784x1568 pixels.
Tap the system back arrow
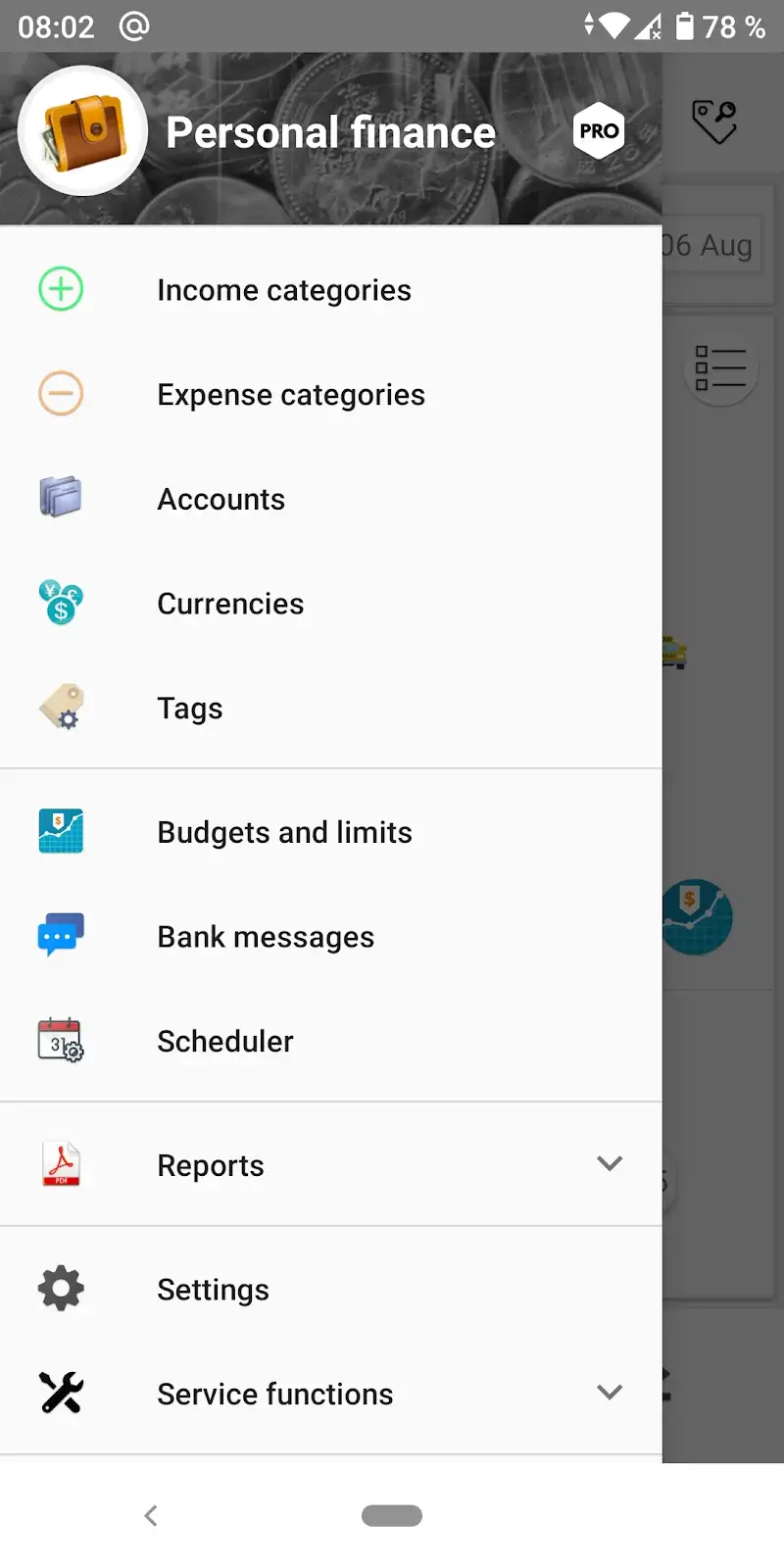pyautogui.click(x=151, y=1515)
